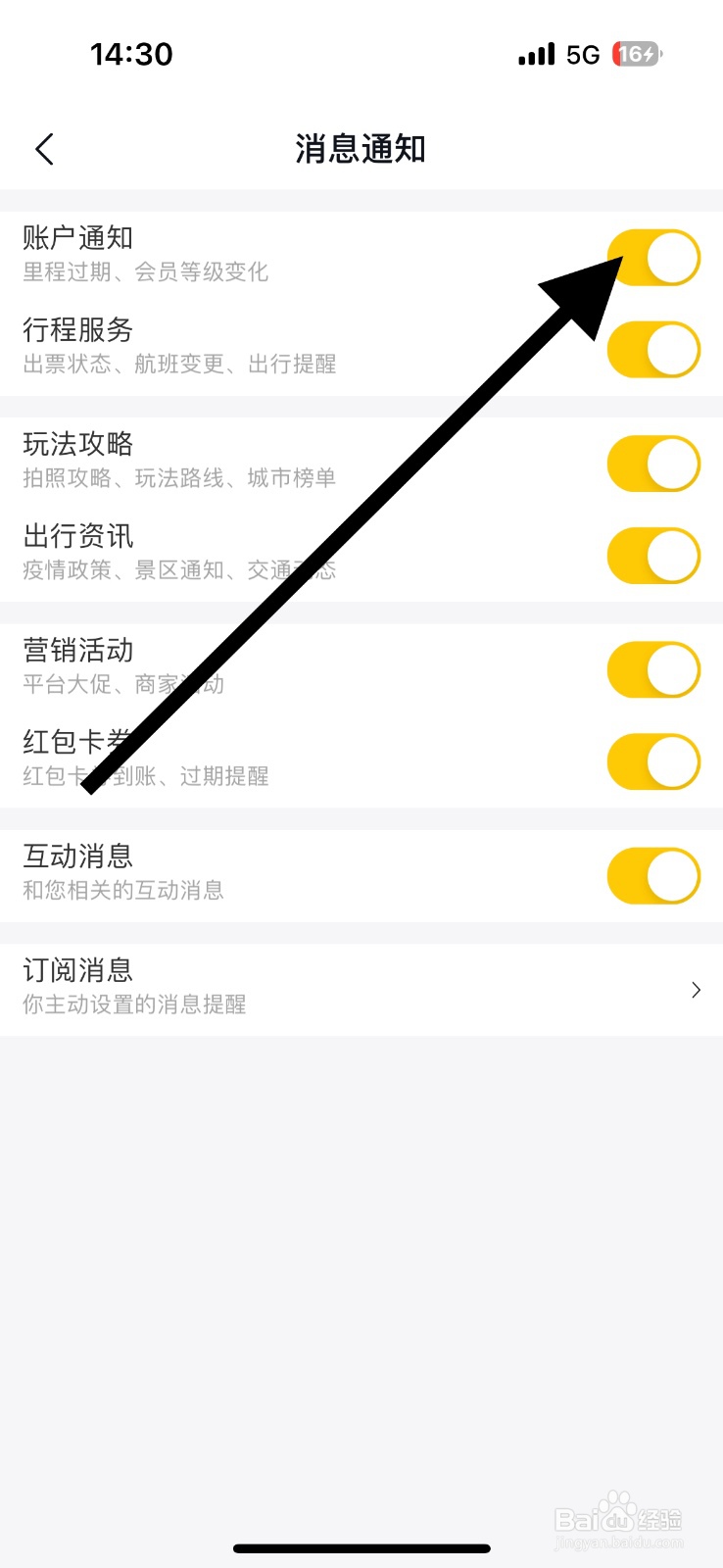723x1568 pixels.
Task: Toggle the 玩法攻略 notification switch
Action: coord(652,464)
